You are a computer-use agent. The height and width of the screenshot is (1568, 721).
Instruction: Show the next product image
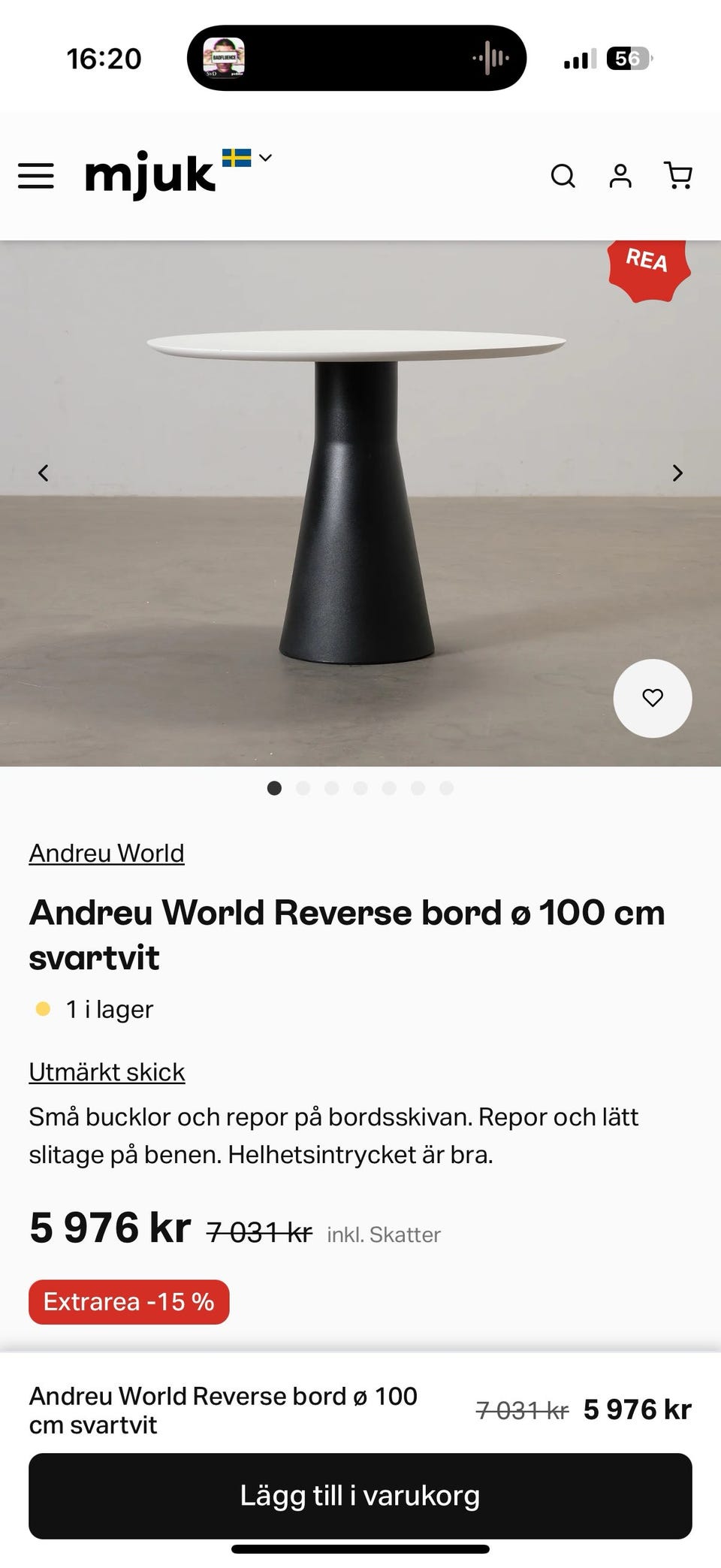tap(677, 473)
